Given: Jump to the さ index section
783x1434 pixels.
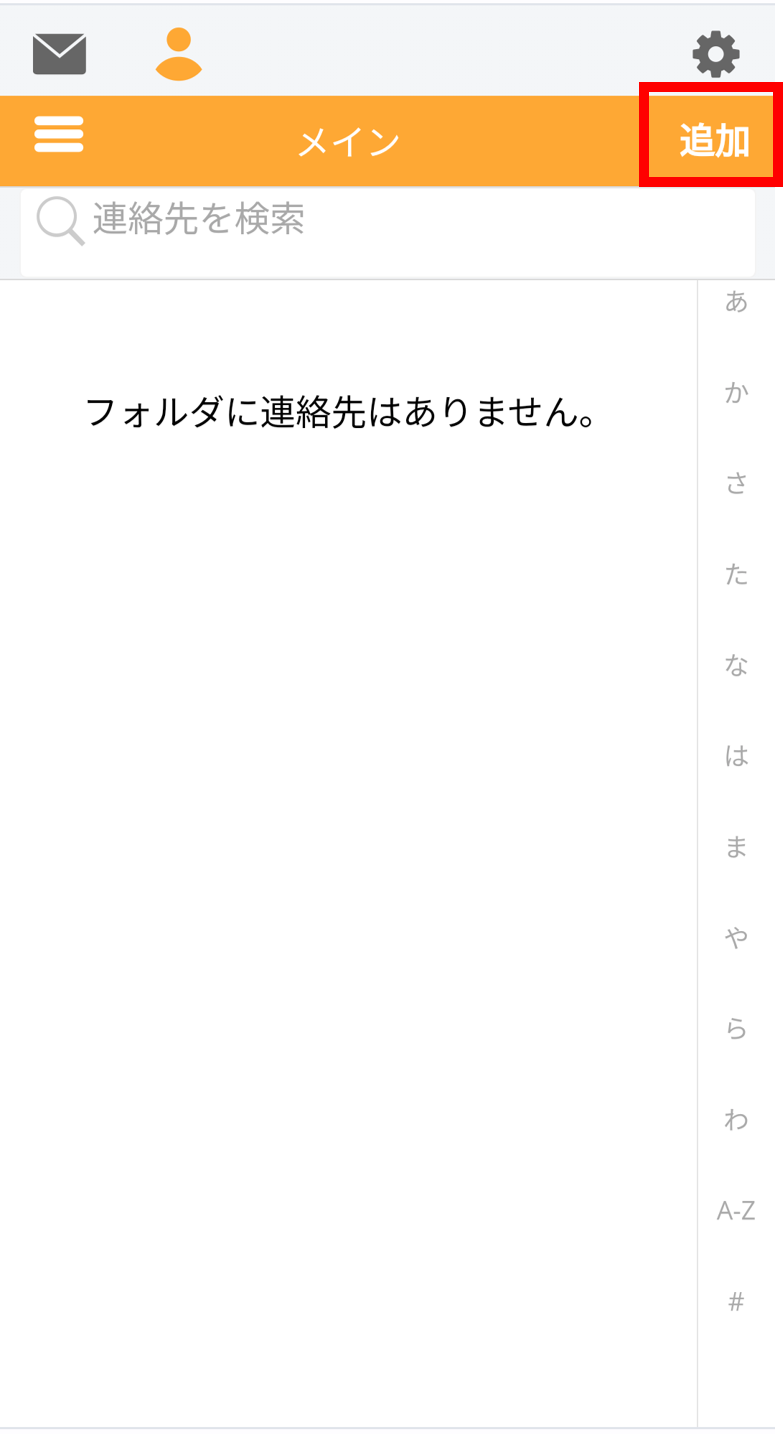Looking at the screenshot, I should (736, 483).
